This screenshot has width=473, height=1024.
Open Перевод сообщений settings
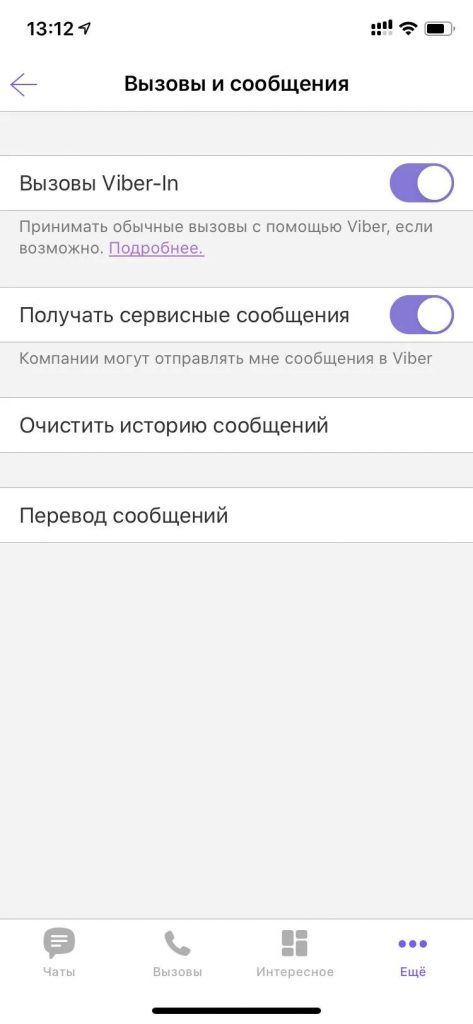(236, 515)
